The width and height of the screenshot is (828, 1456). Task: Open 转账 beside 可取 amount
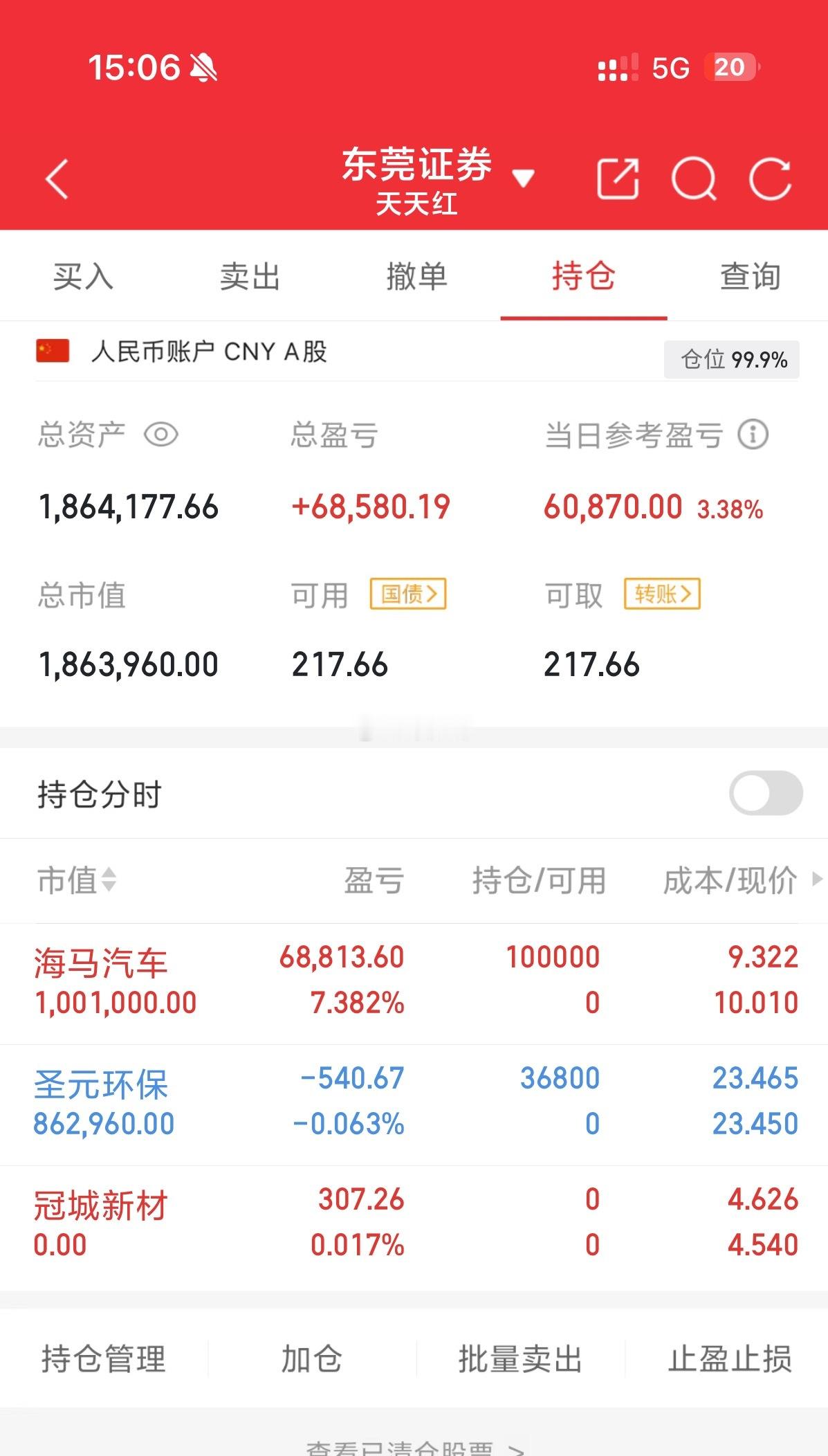663,594
